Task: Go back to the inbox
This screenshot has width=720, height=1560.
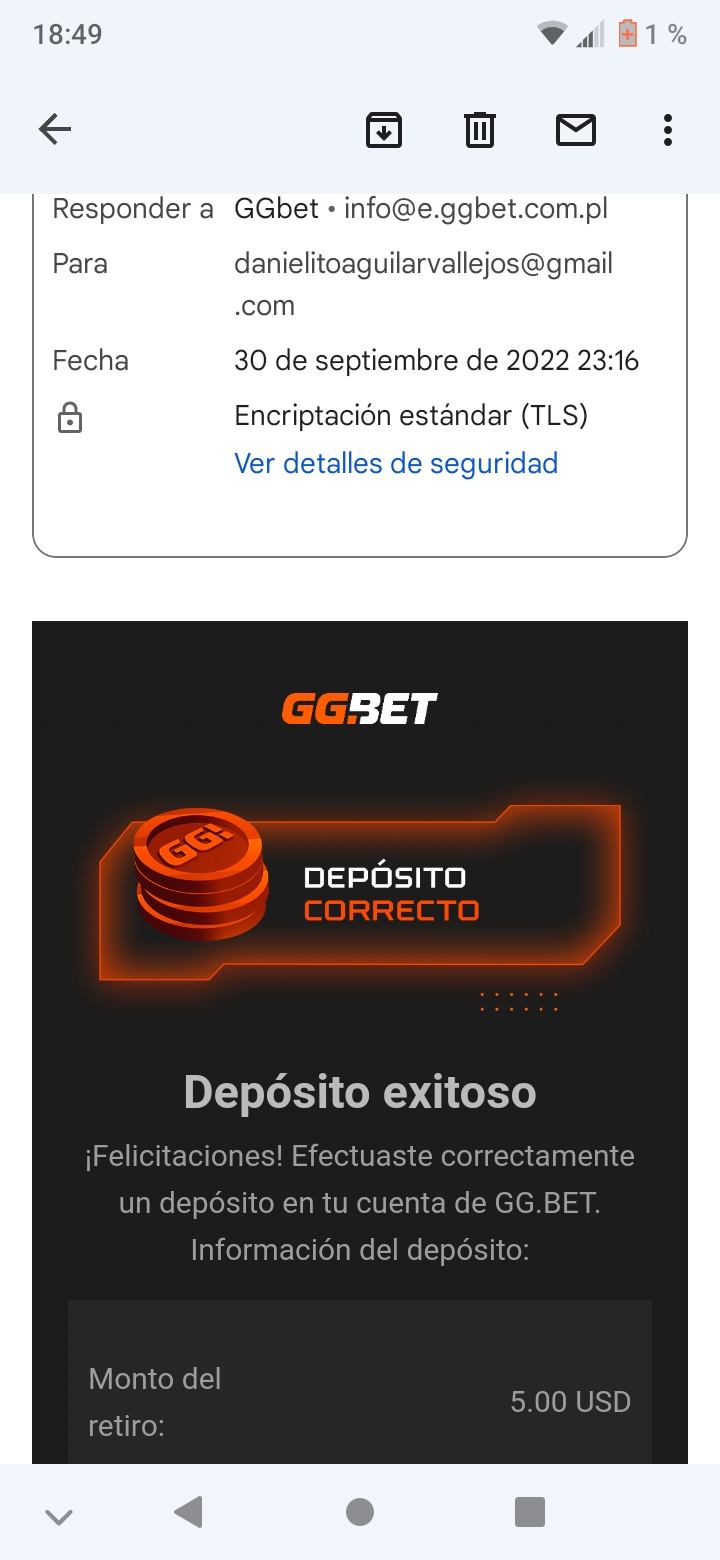Action: click(x=55, y=129)
